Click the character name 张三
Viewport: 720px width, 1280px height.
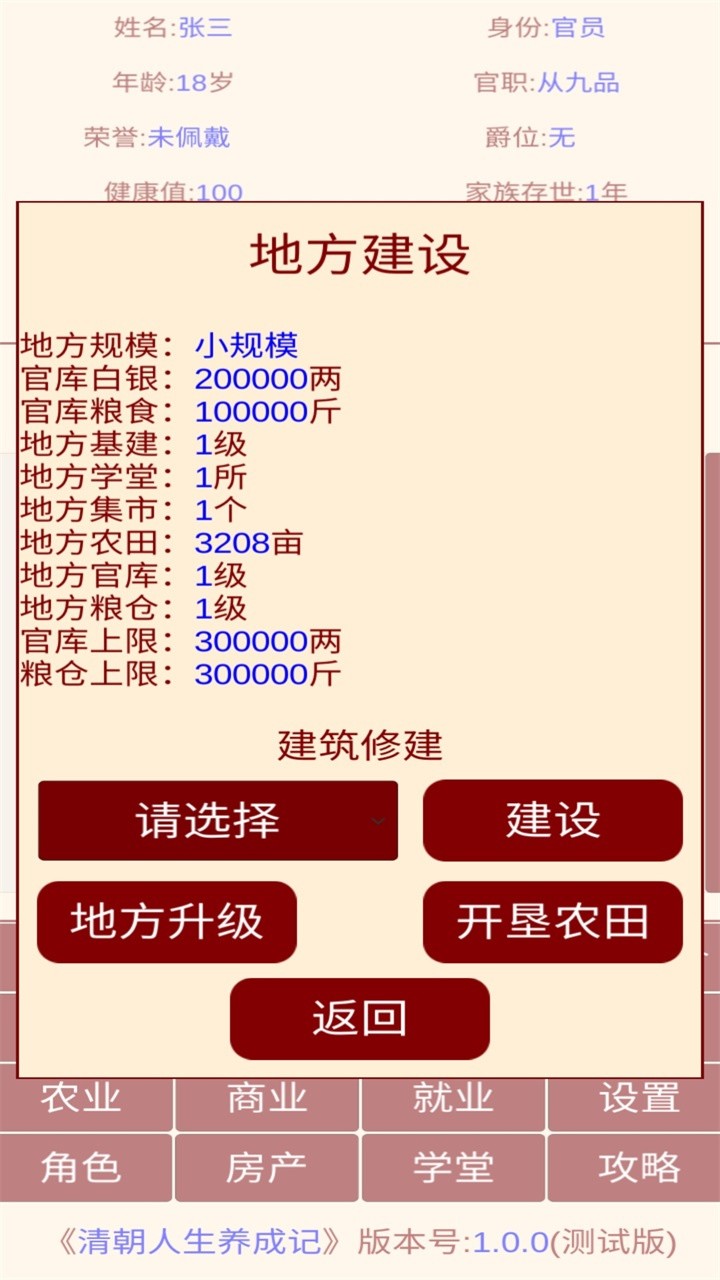pos(206,27)
